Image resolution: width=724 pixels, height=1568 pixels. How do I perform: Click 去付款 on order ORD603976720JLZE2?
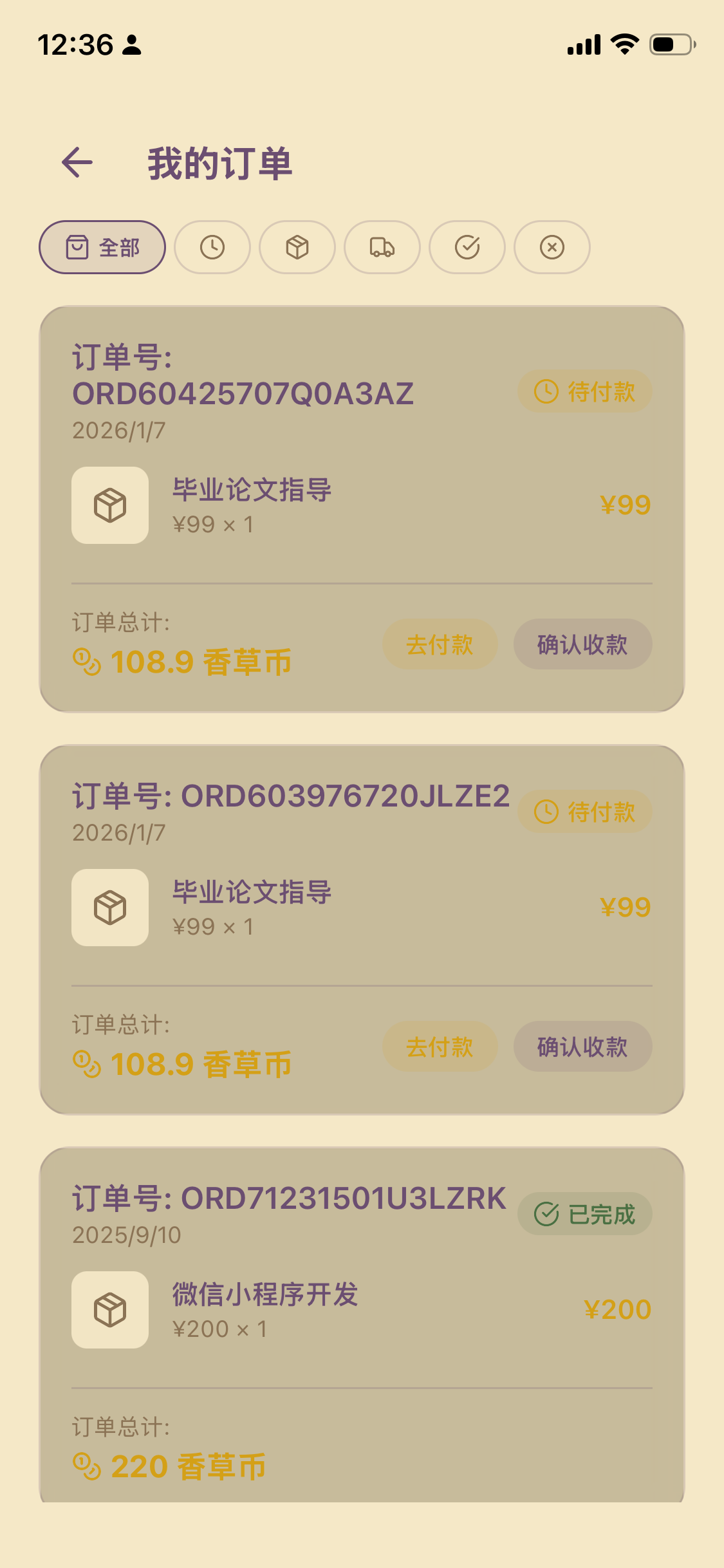point(440,1047)
